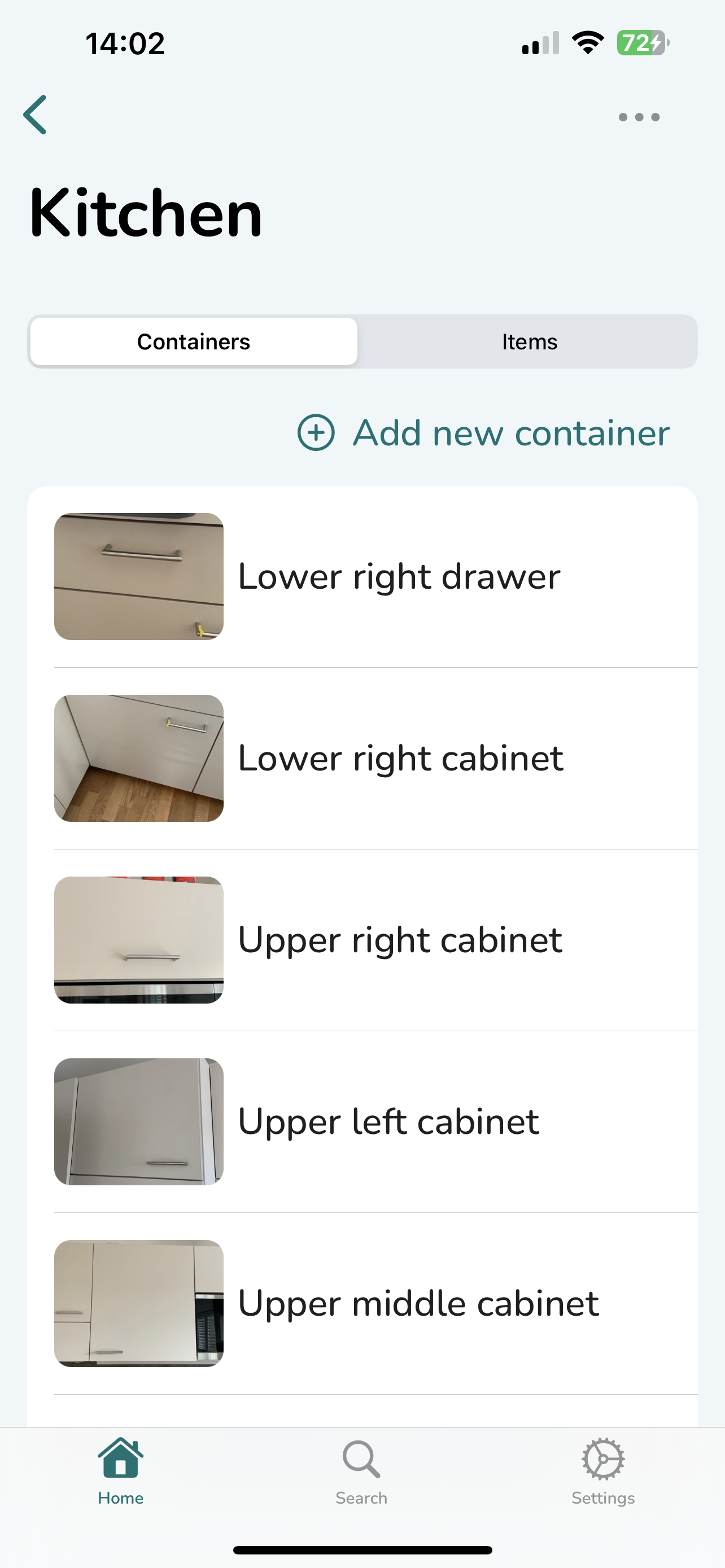Open the Upper left cabinet container
The width and height of the screenshot is (725, 1568).
tap(388, 1121)
